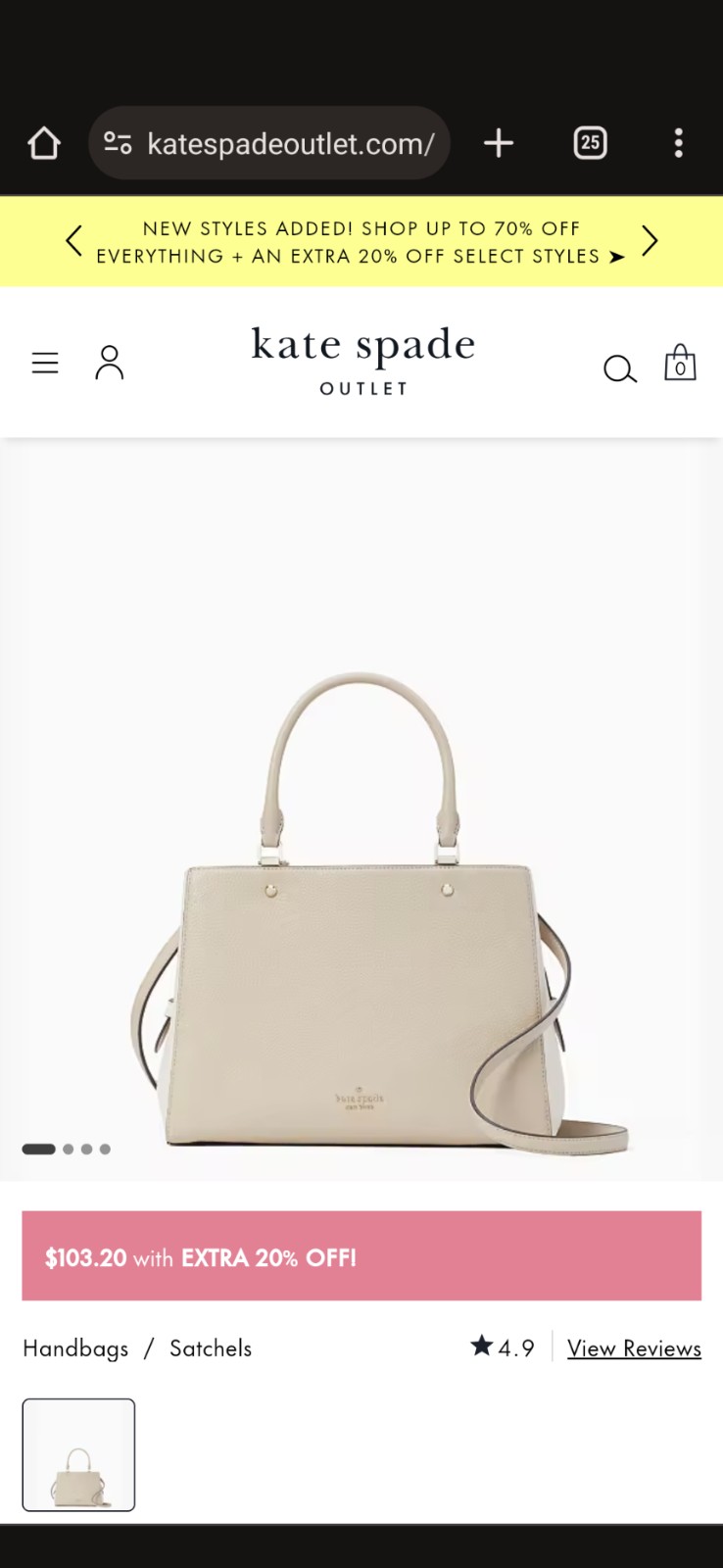Open the account profile icon
The width and height of the screenshot is (723, 1568).
click(x=110, y=363)
